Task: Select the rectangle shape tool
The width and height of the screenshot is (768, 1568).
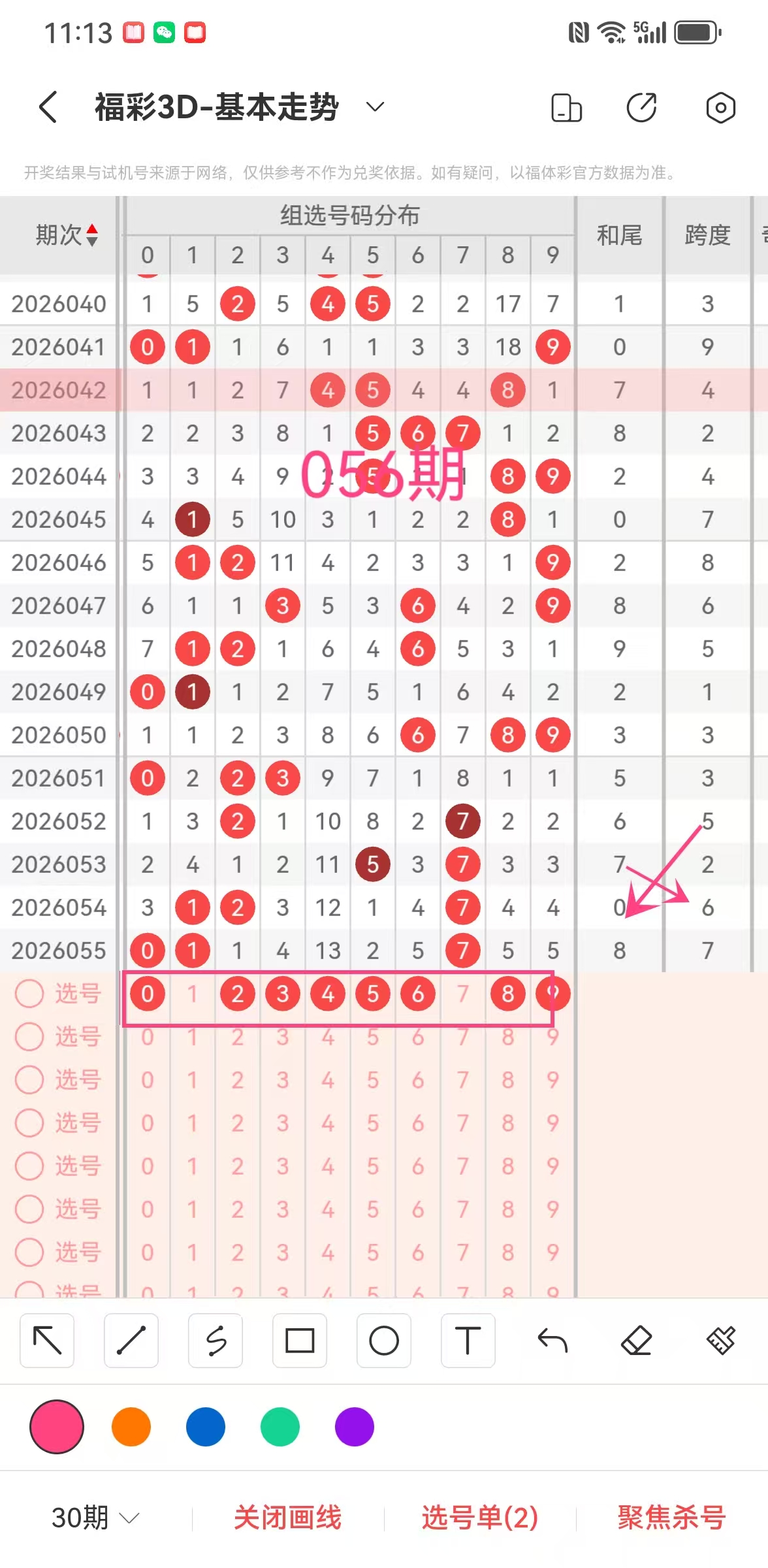Action: tap(300, 1341)
